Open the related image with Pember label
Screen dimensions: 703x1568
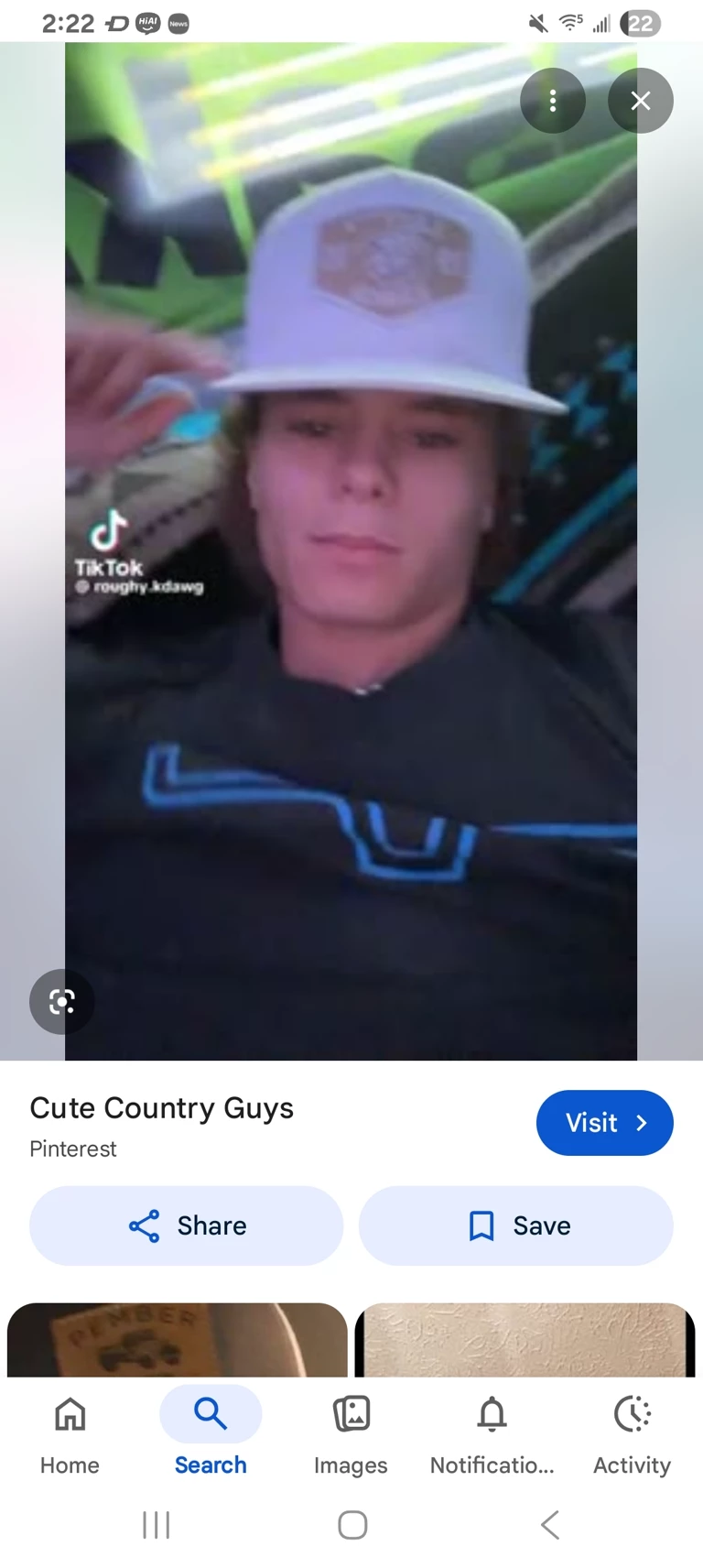click(177, 1340)
